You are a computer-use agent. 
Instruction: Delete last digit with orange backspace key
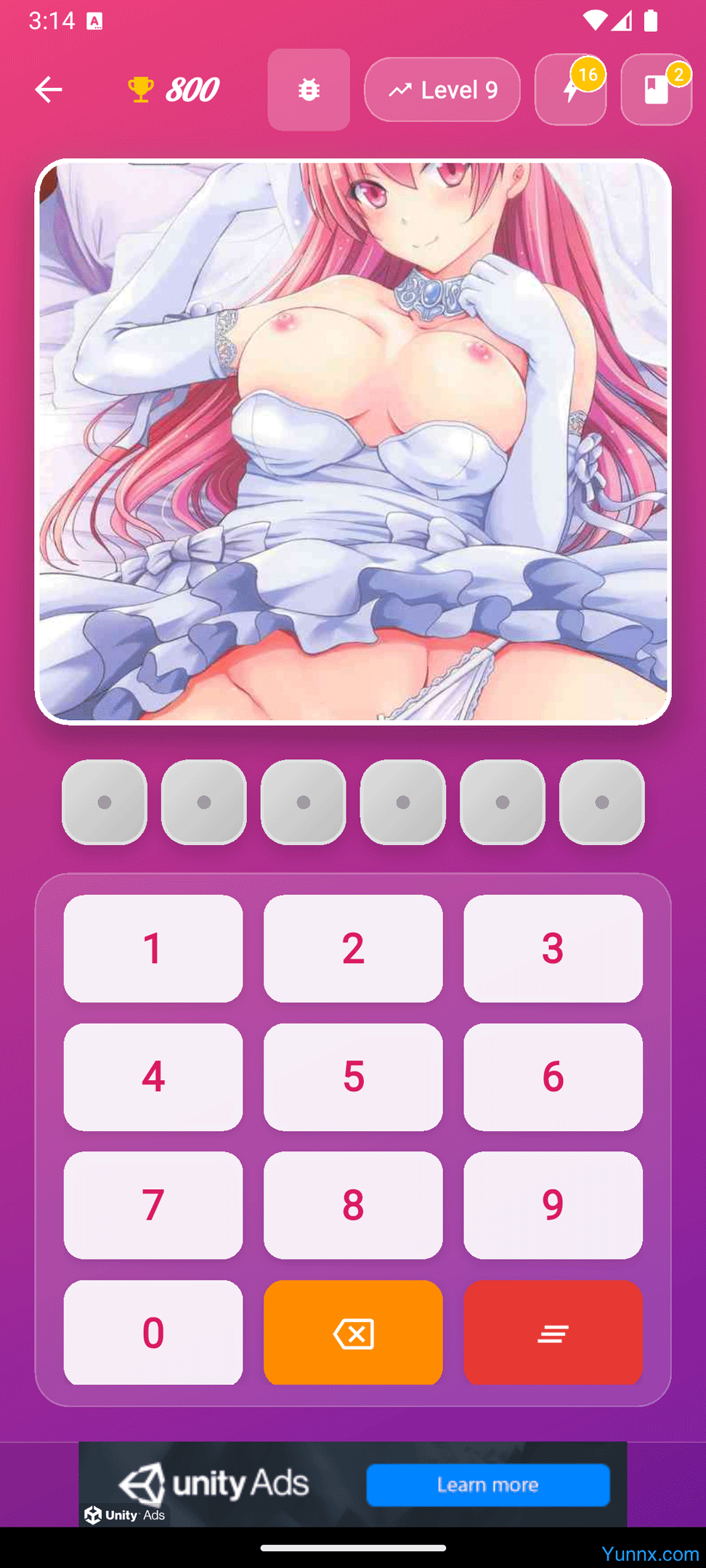tap(353, 1332)
